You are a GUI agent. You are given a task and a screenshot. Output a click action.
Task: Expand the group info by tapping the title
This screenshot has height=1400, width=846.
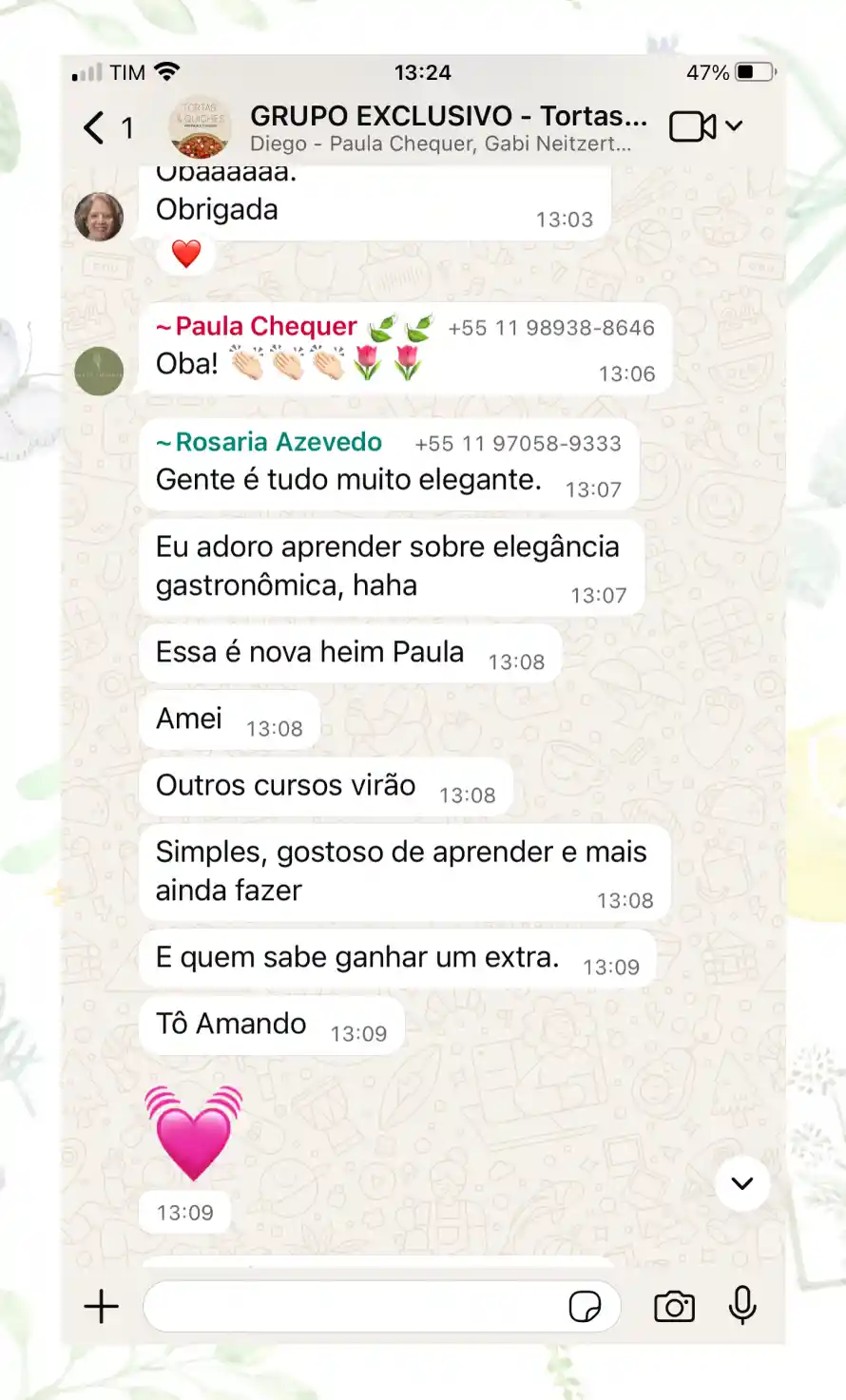[447, 116]
